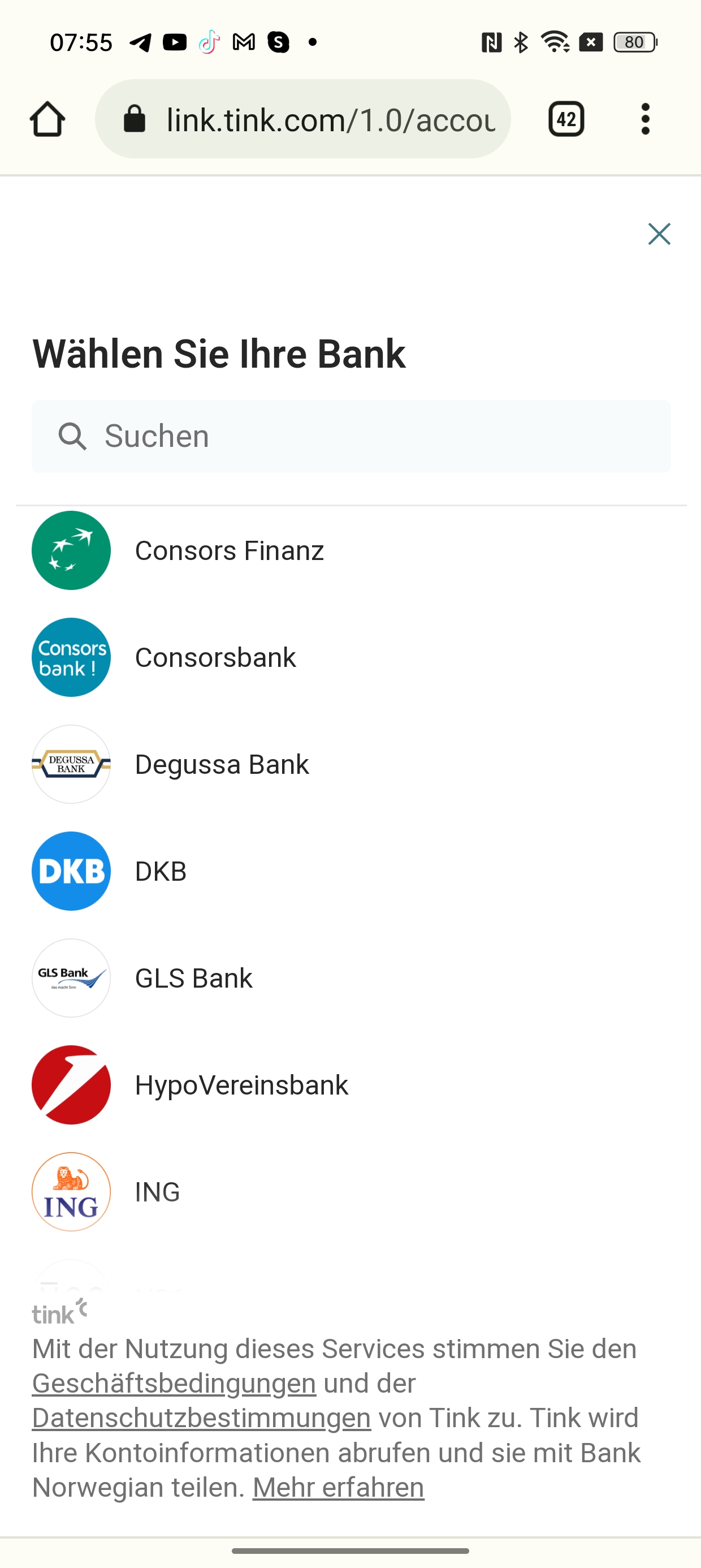
Task: Choose Consorsbank from the list
Action: pos(351,657)
